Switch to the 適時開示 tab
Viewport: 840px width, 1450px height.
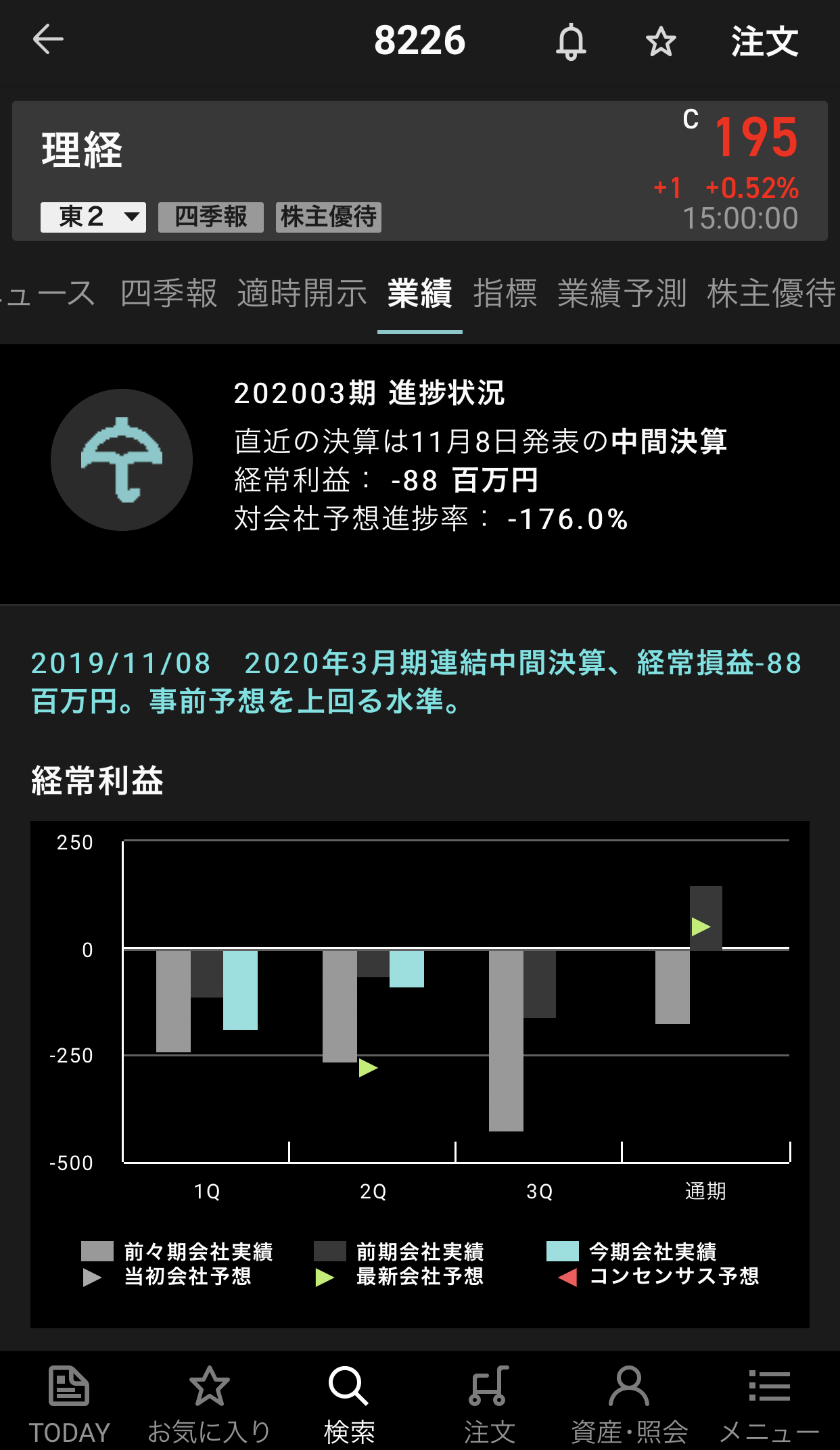pyautogui.click(x=302, y=294)
